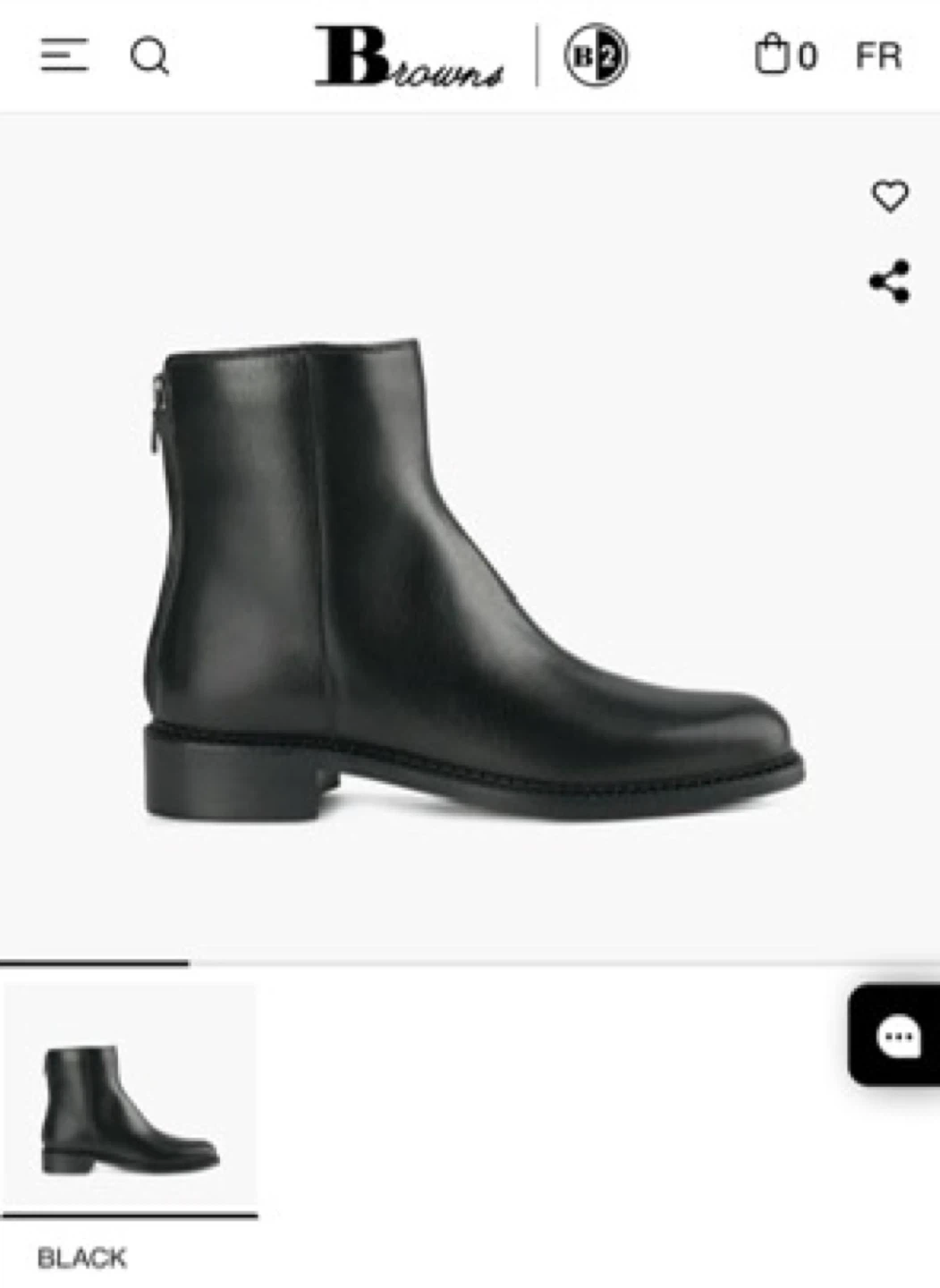940x1288 pixels.
Task: Open the search magnifier
Action: pos(149,56)
